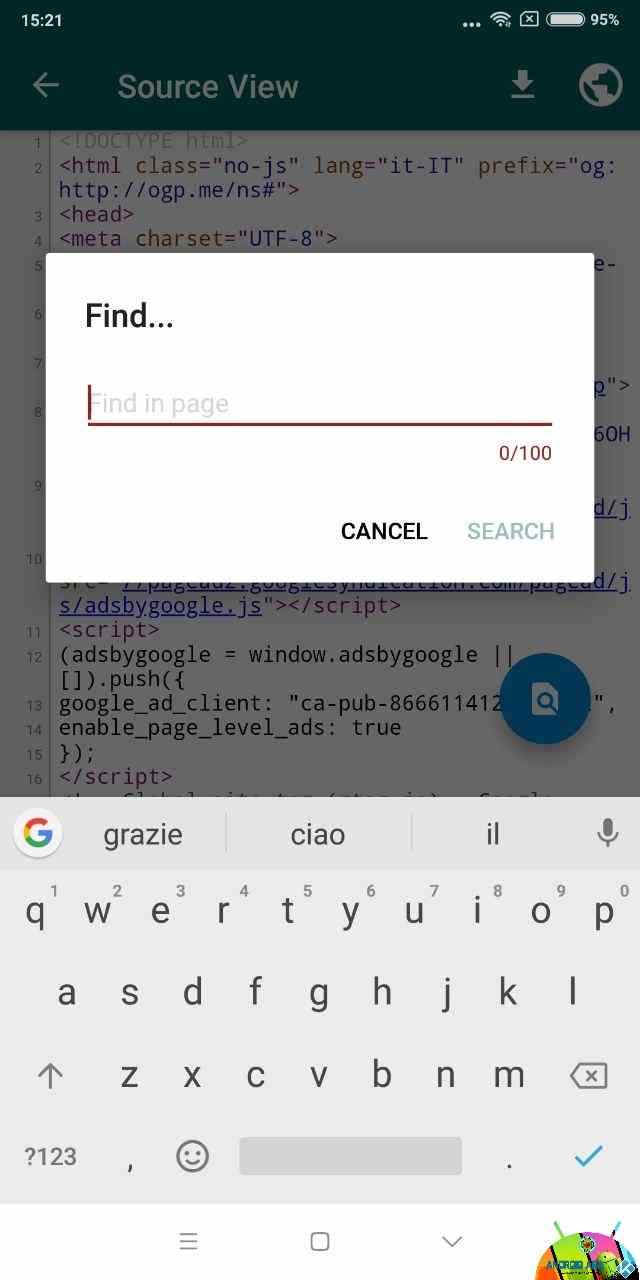Tap the spacebar key
The width and height of the screenshot is (640, 1280).
(x=350, y=1156)
